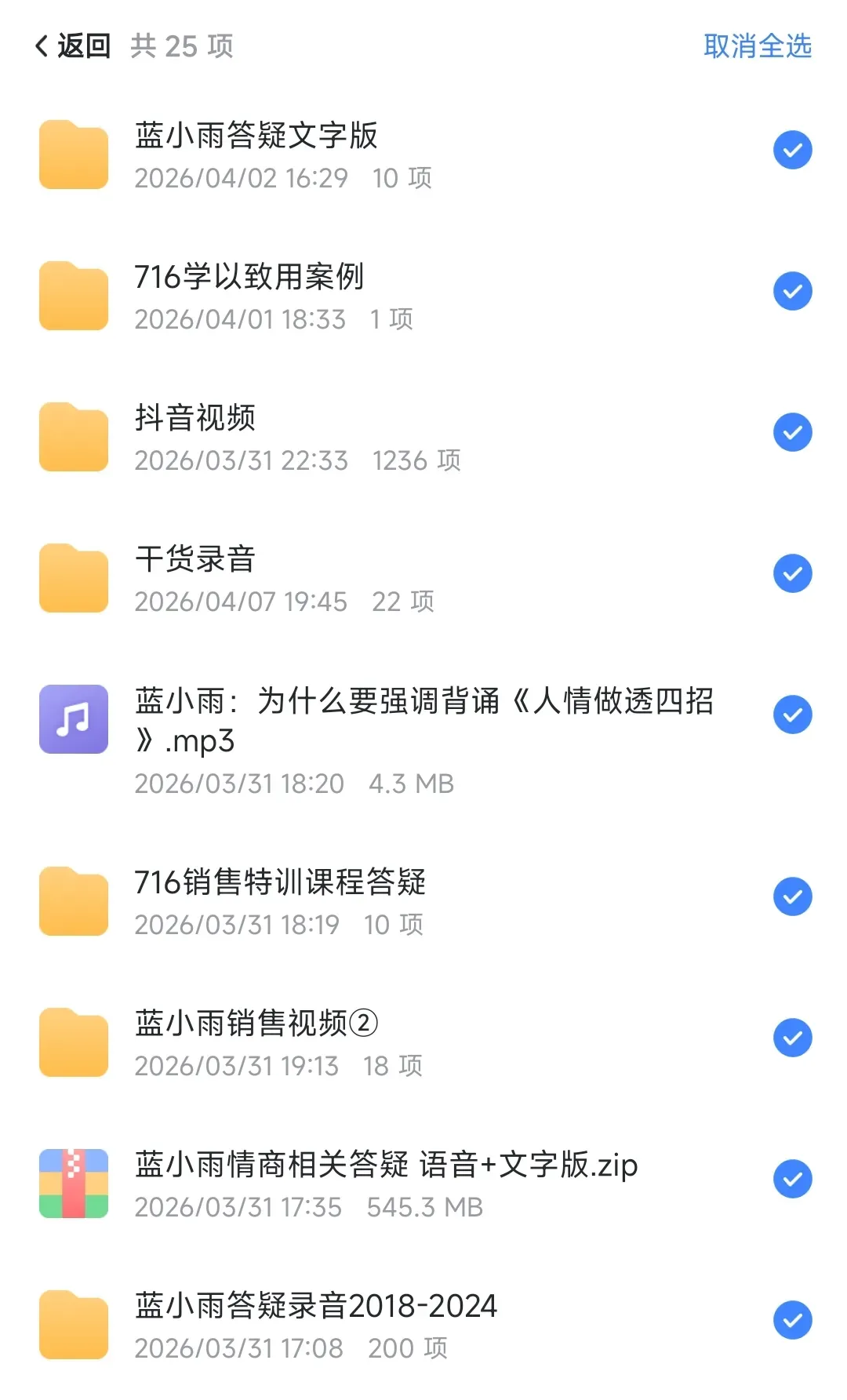Deselect the 蓝小雨销售视频② checkbox
The image size is (847, 1400).
[x=792, y=1038]
